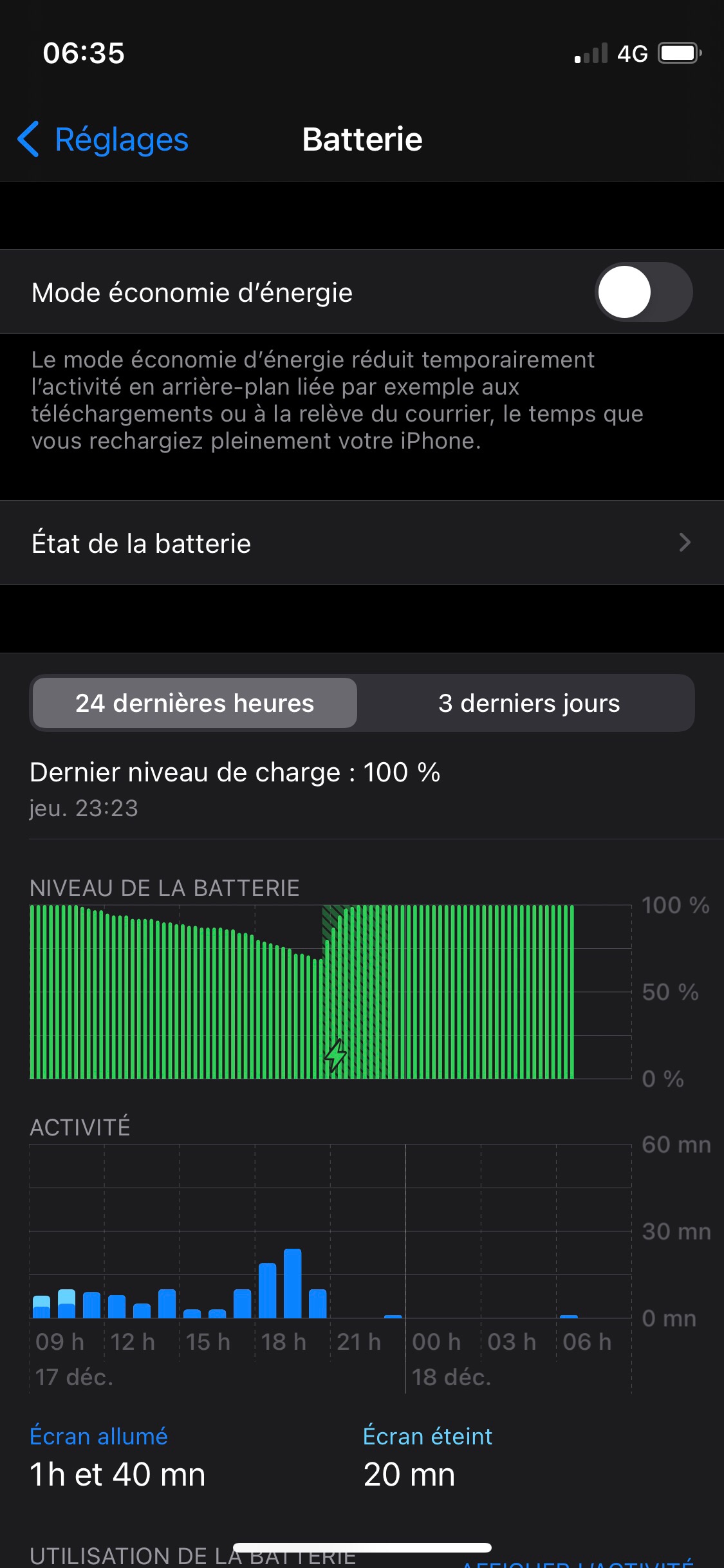Viewport: 724px width, 1568px height.
Task: Enable Mode économie d'énergie
Action: coord(643,292)
